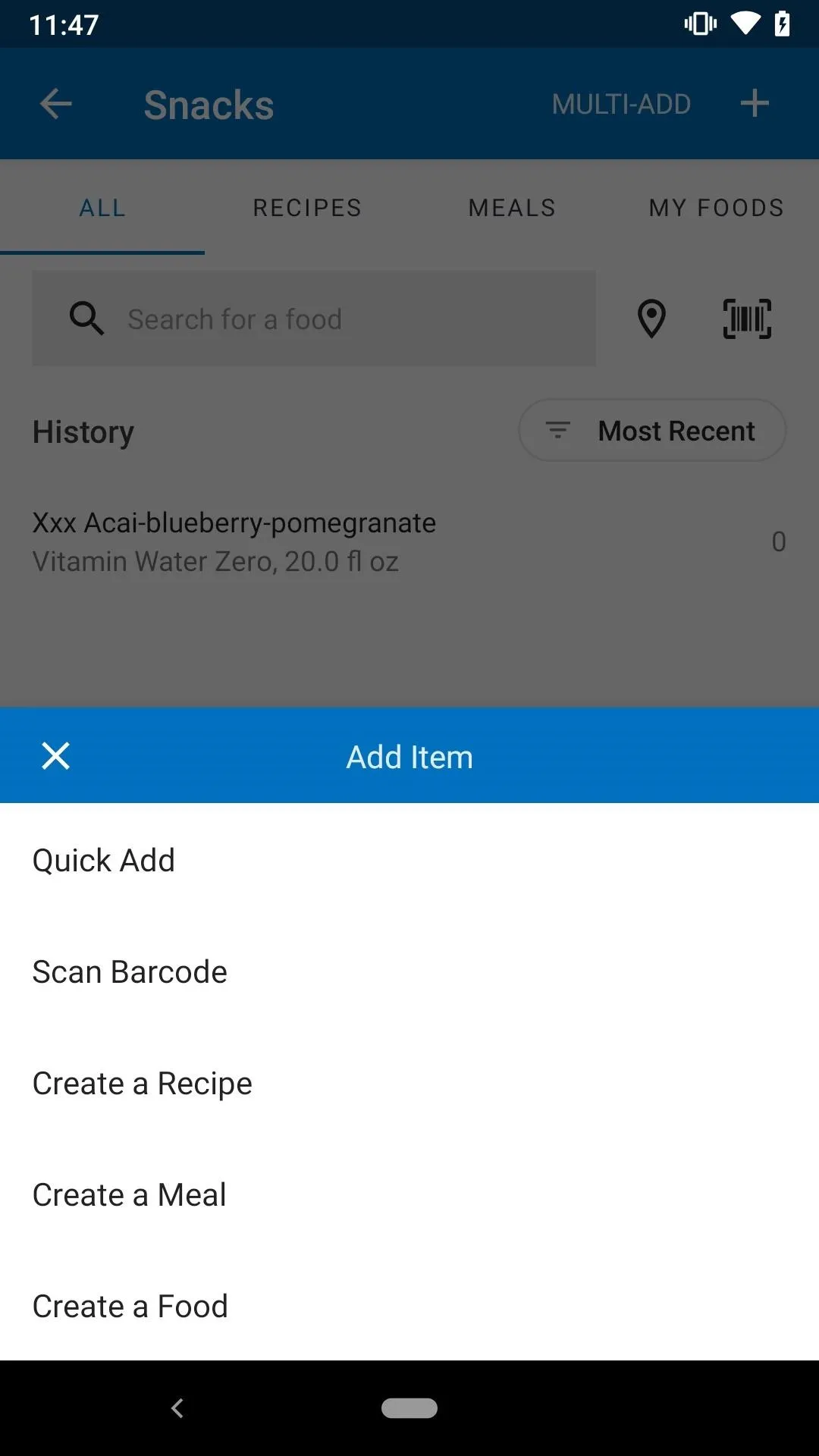
Task: Close the Add Item sheet
Action: (55, 756)
